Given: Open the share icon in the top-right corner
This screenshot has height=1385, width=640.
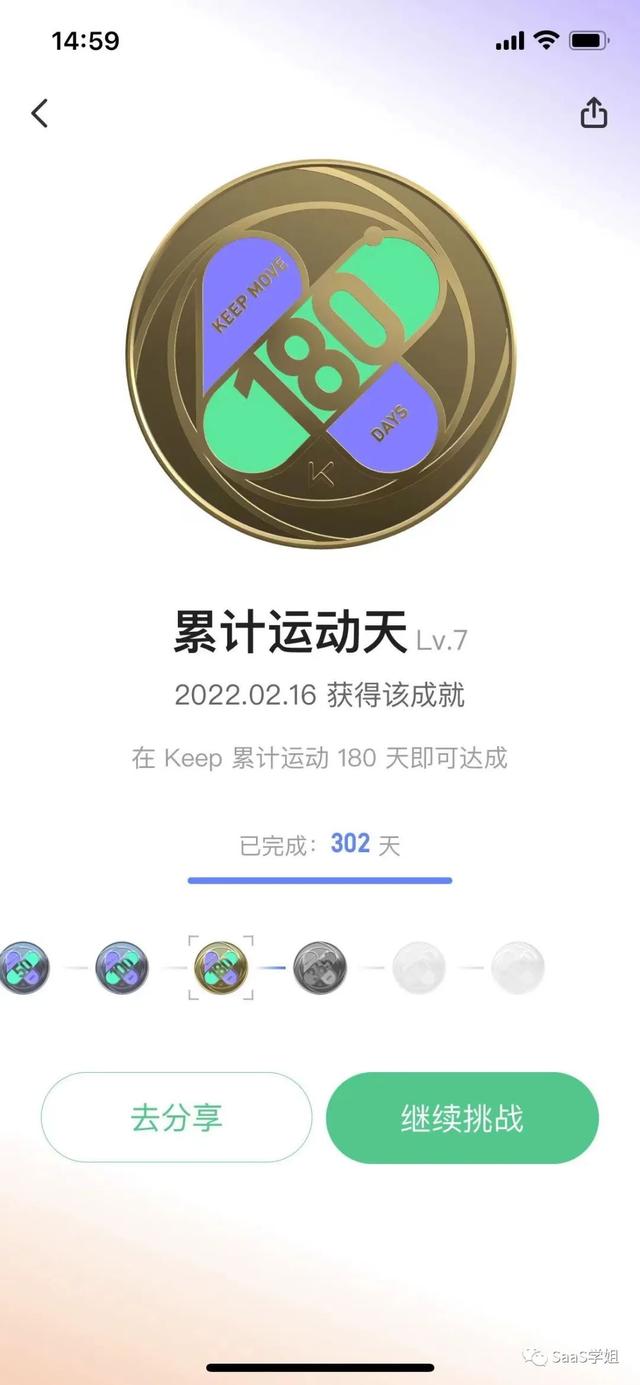Looking at the screenshot, I should pos(594,113).
